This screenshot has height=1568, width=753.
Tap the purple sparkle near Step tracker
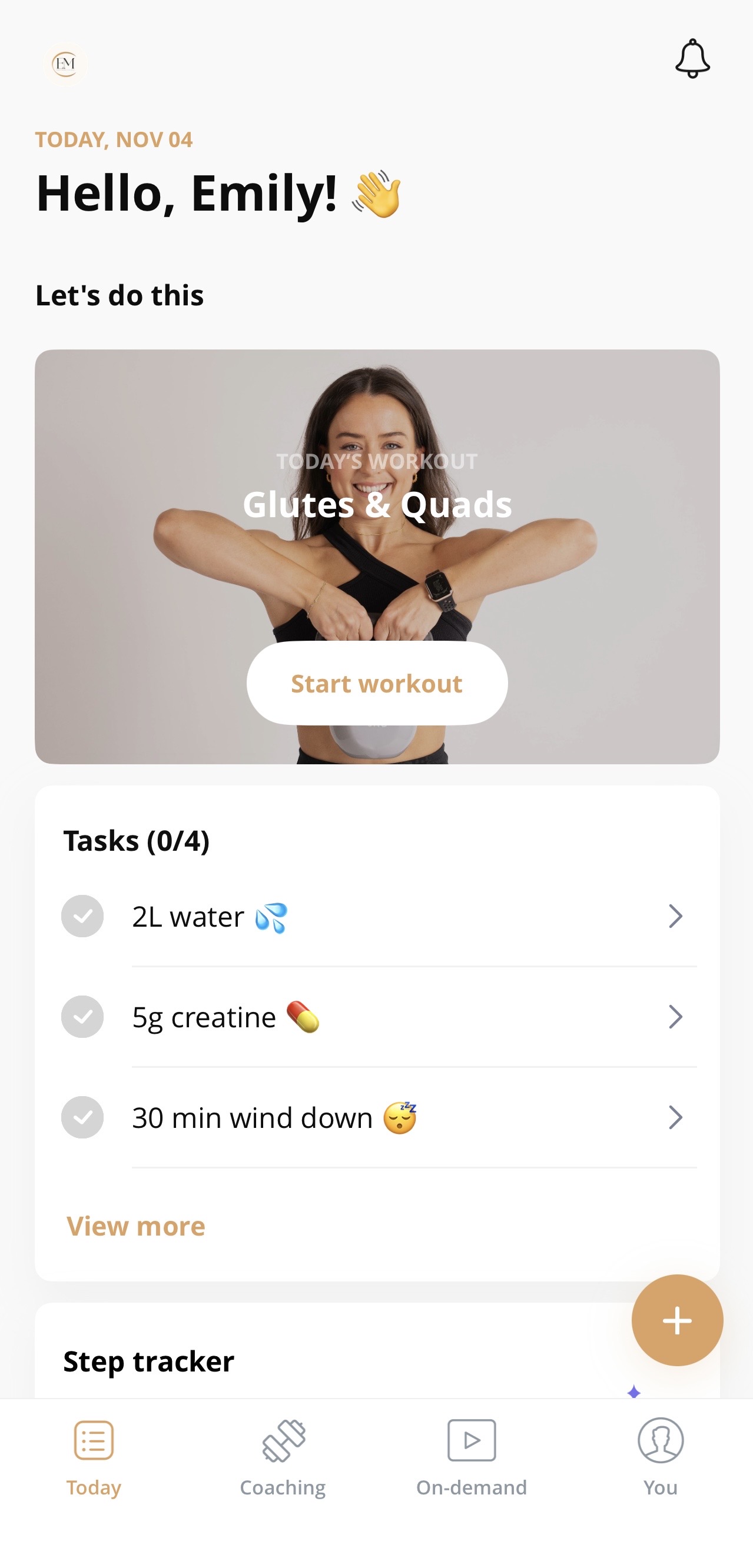(x=634, y=1391)
